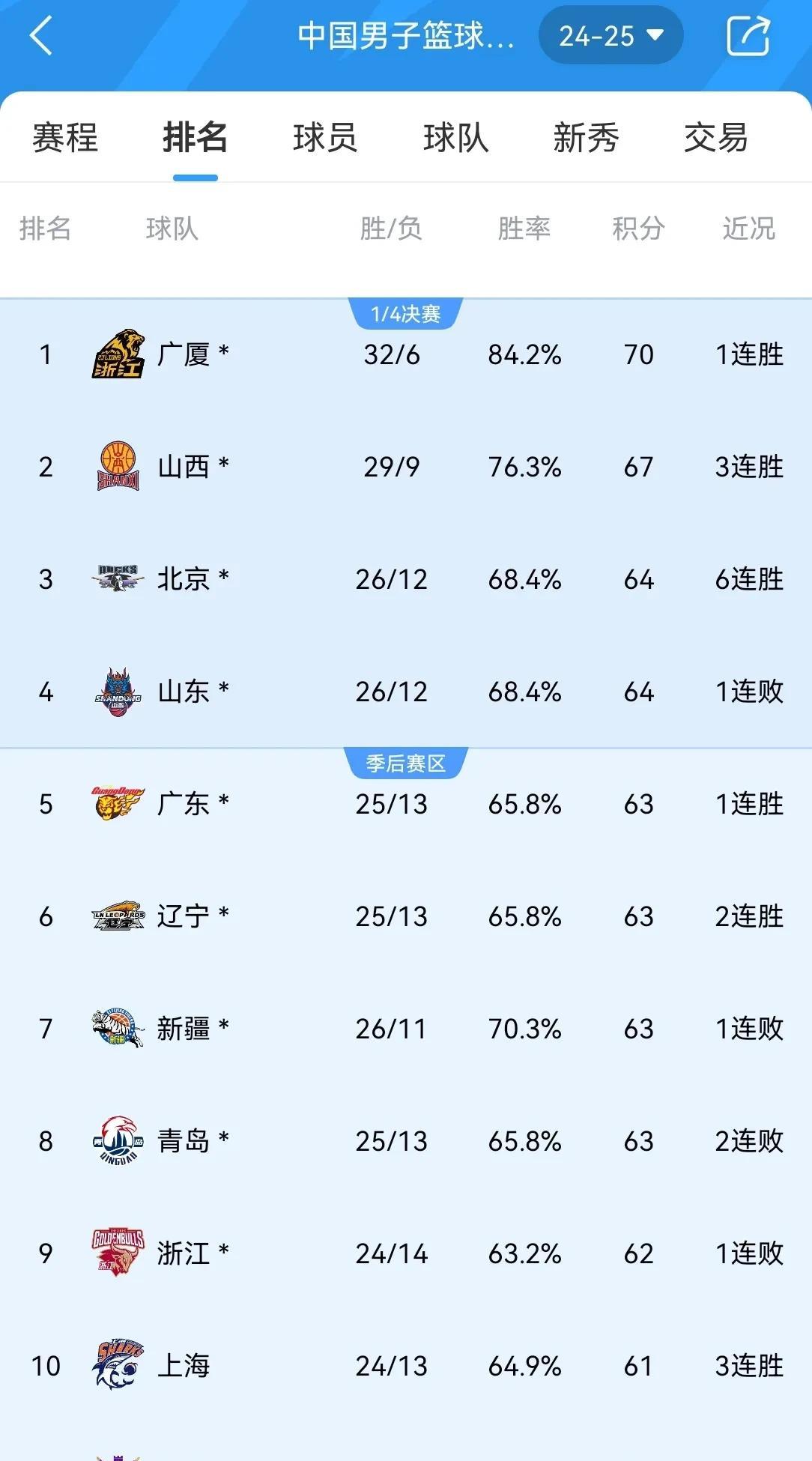Click the 季后赛区 badge label
This screenshot has width=812, height=1461.
click(406, 762)
